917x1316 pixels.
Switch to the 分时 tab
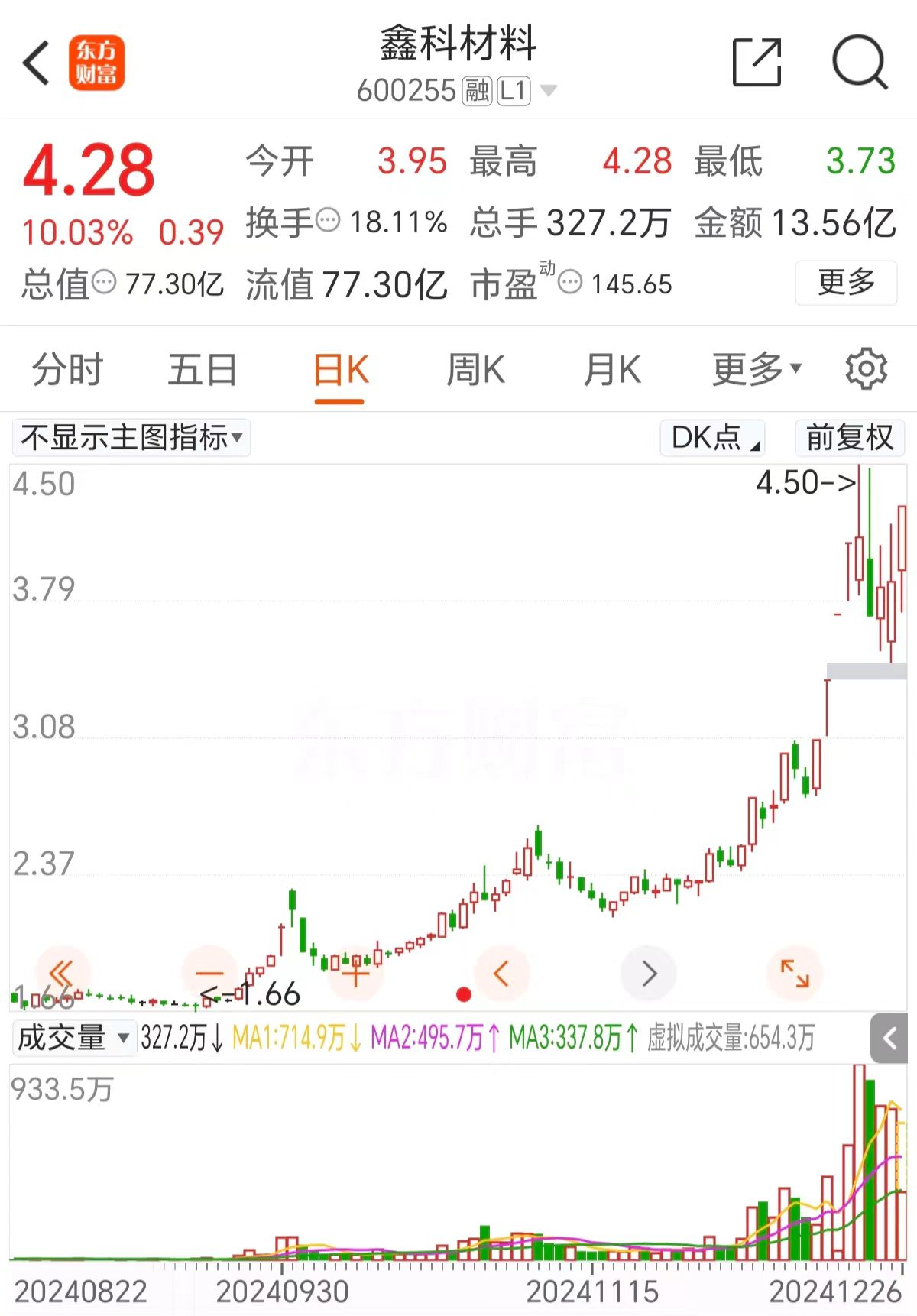(67, 369)
